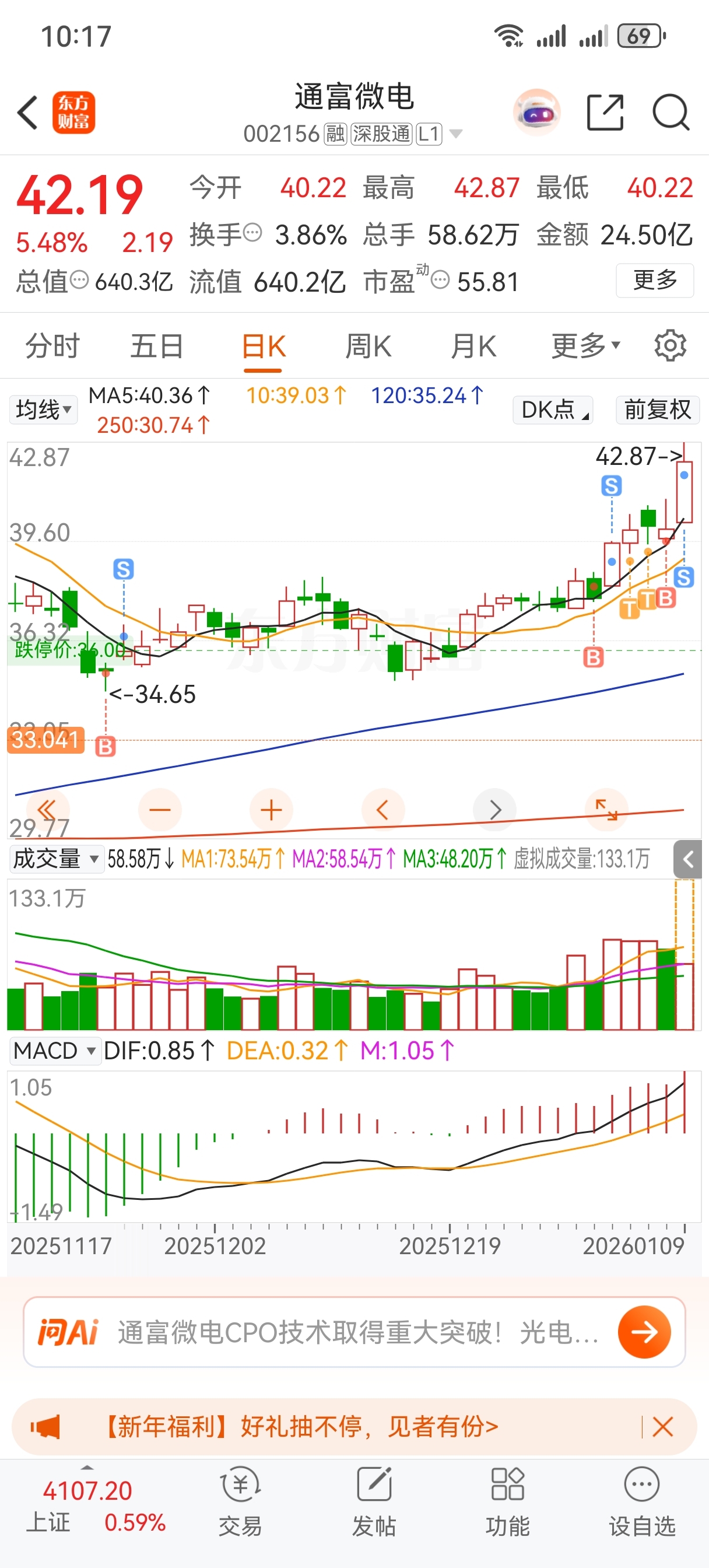Switch to the 五日 chart tab

click(157, 347)
